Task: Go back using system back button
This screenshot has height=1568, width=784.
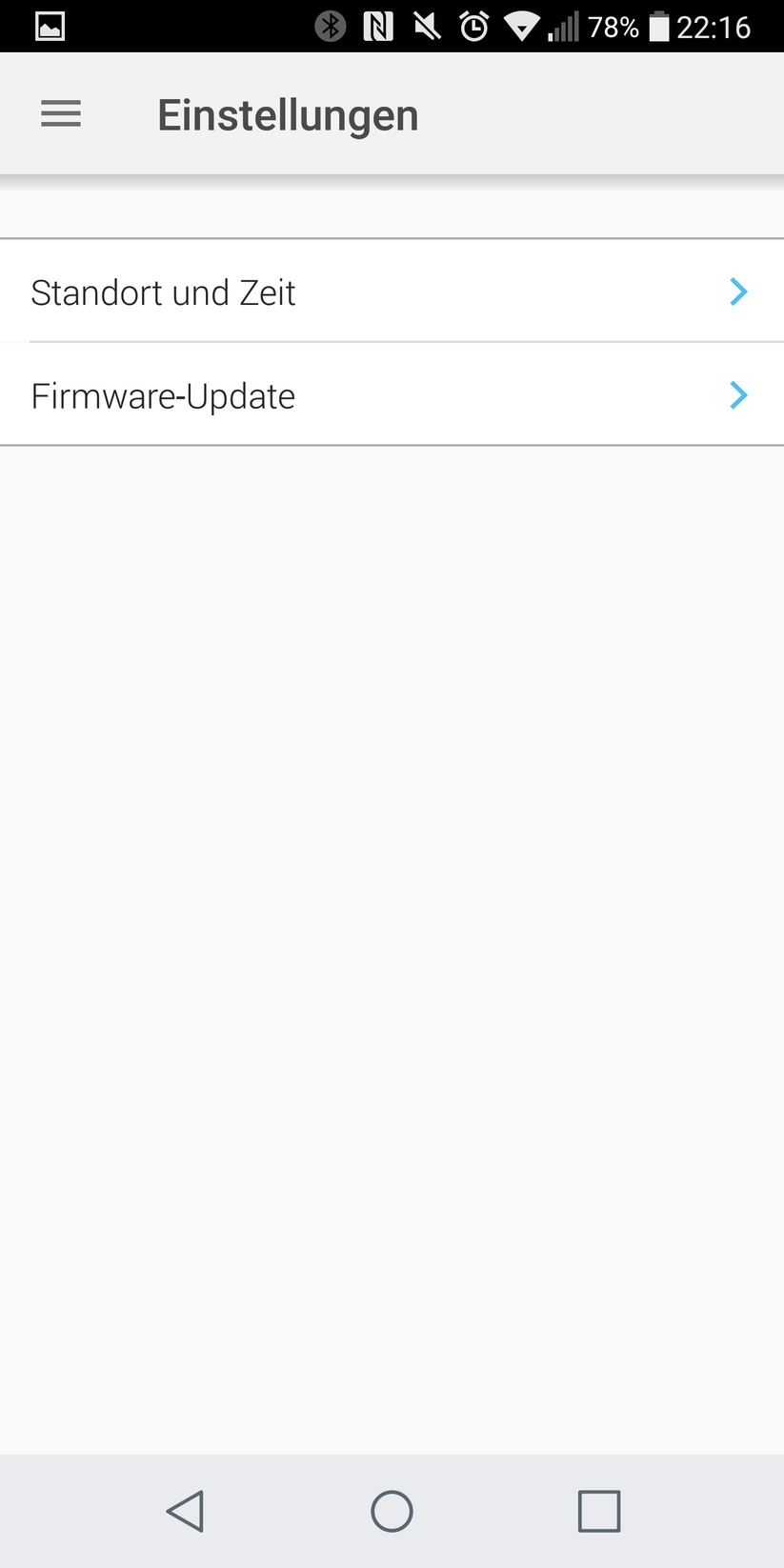Action: click(x=185, y=1511)
